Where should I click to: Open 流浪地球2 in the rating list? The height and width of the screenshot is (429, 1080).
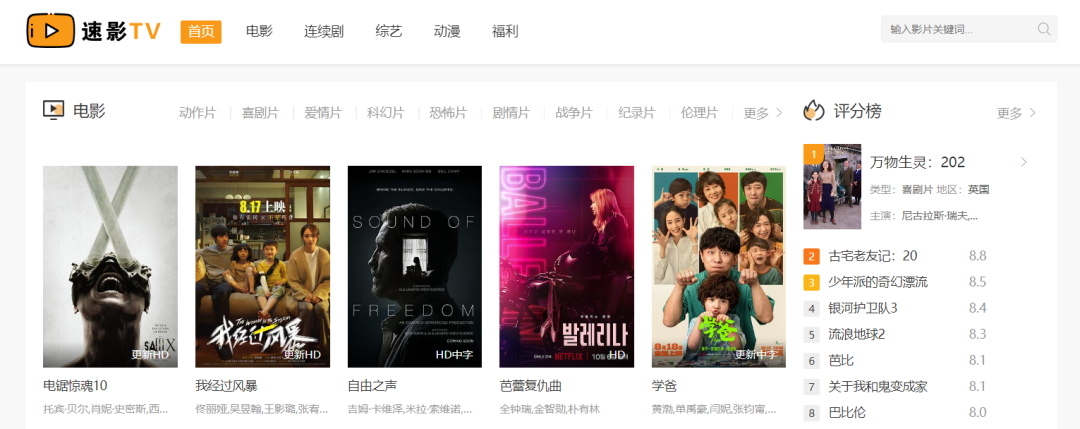pos(857,334)
